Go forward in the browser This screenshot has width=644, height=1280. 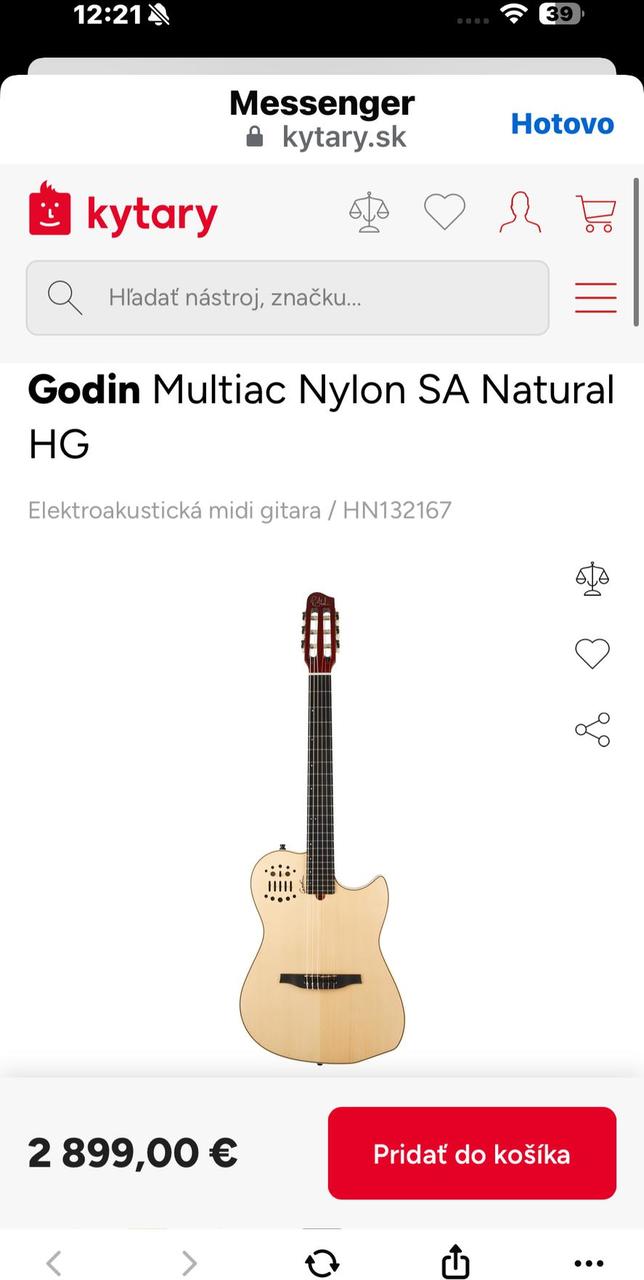188,1262
